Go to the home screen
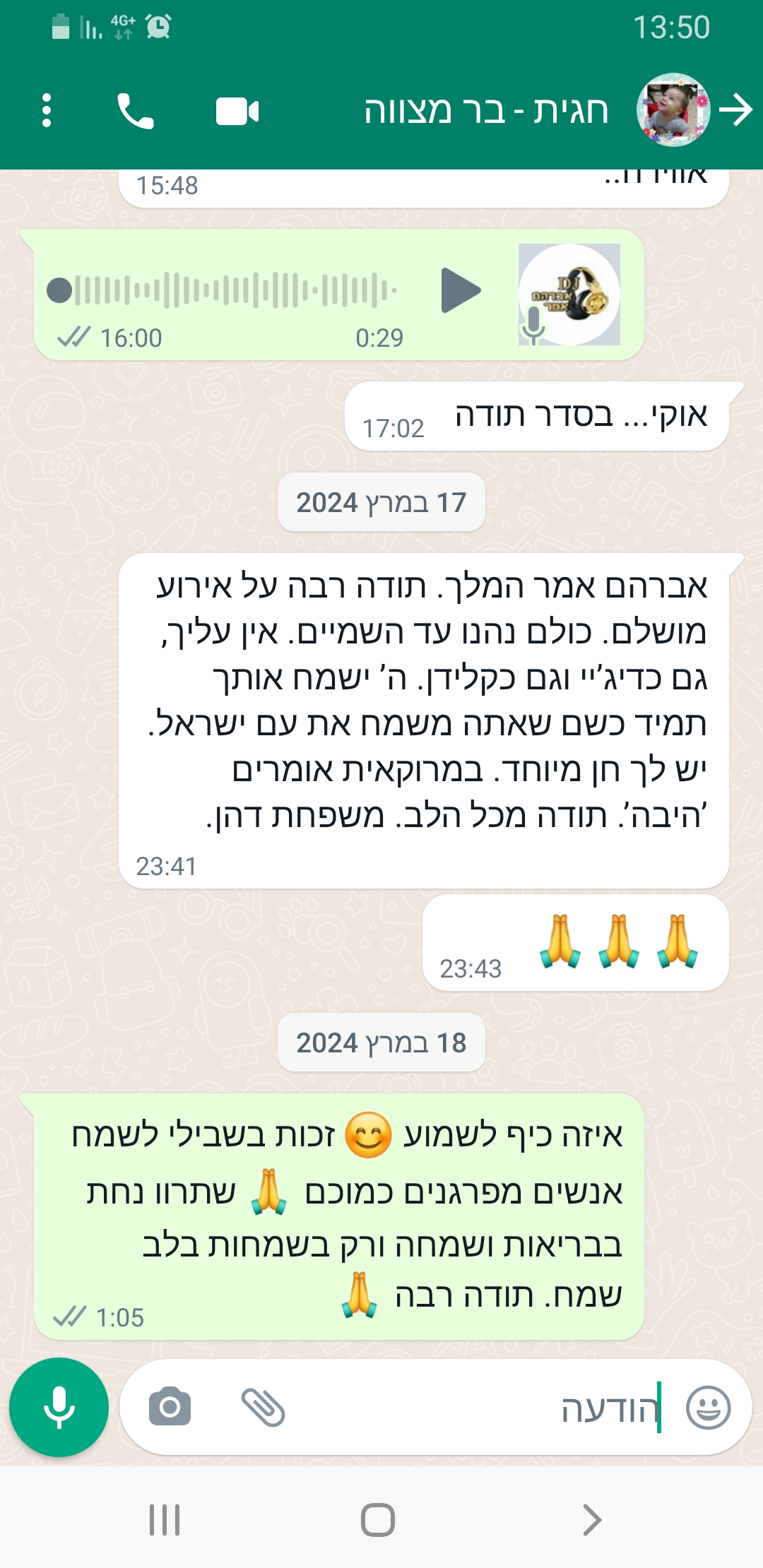This screenshot has height=1568, width=763. coord(378,1520)
